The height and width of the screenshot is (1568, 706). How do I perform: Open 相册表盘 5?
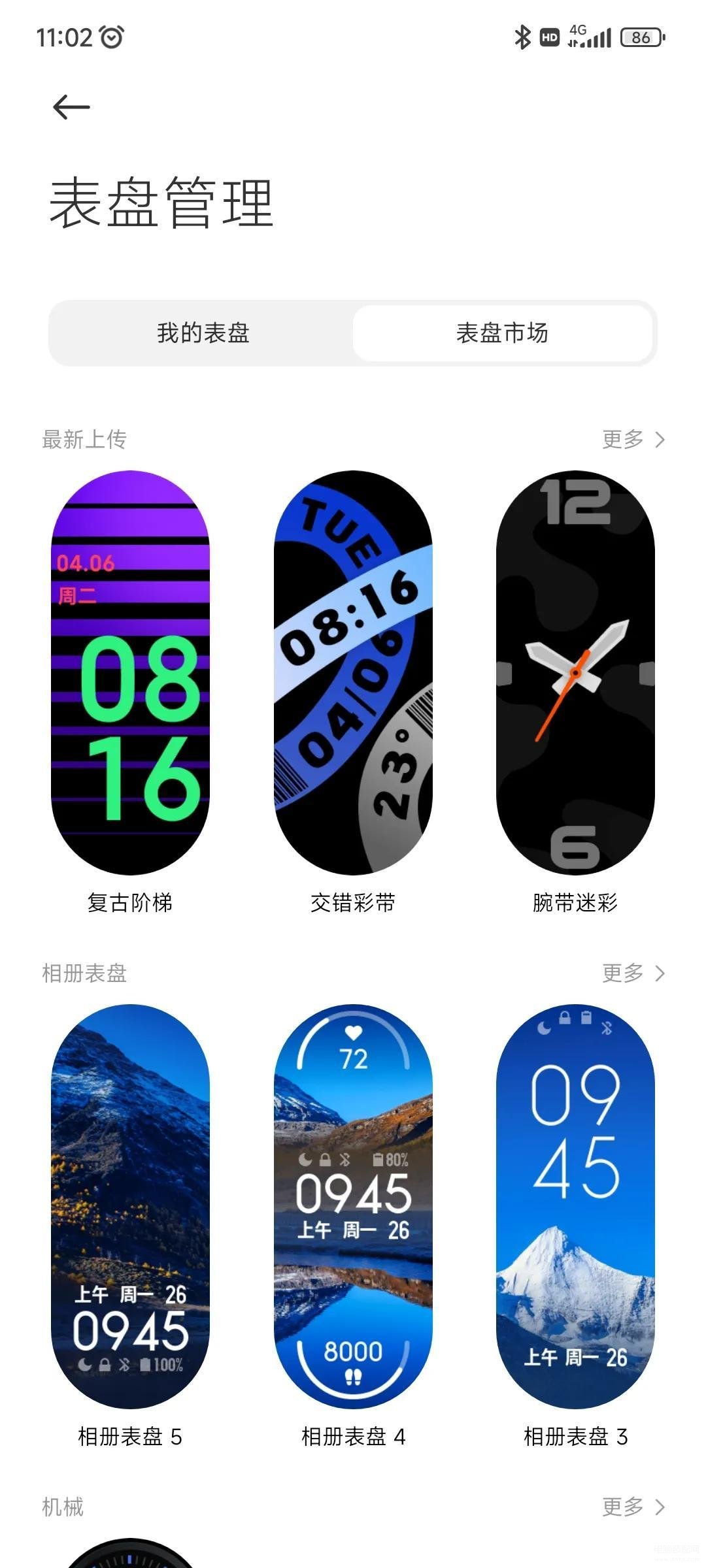click(130, 1206)
